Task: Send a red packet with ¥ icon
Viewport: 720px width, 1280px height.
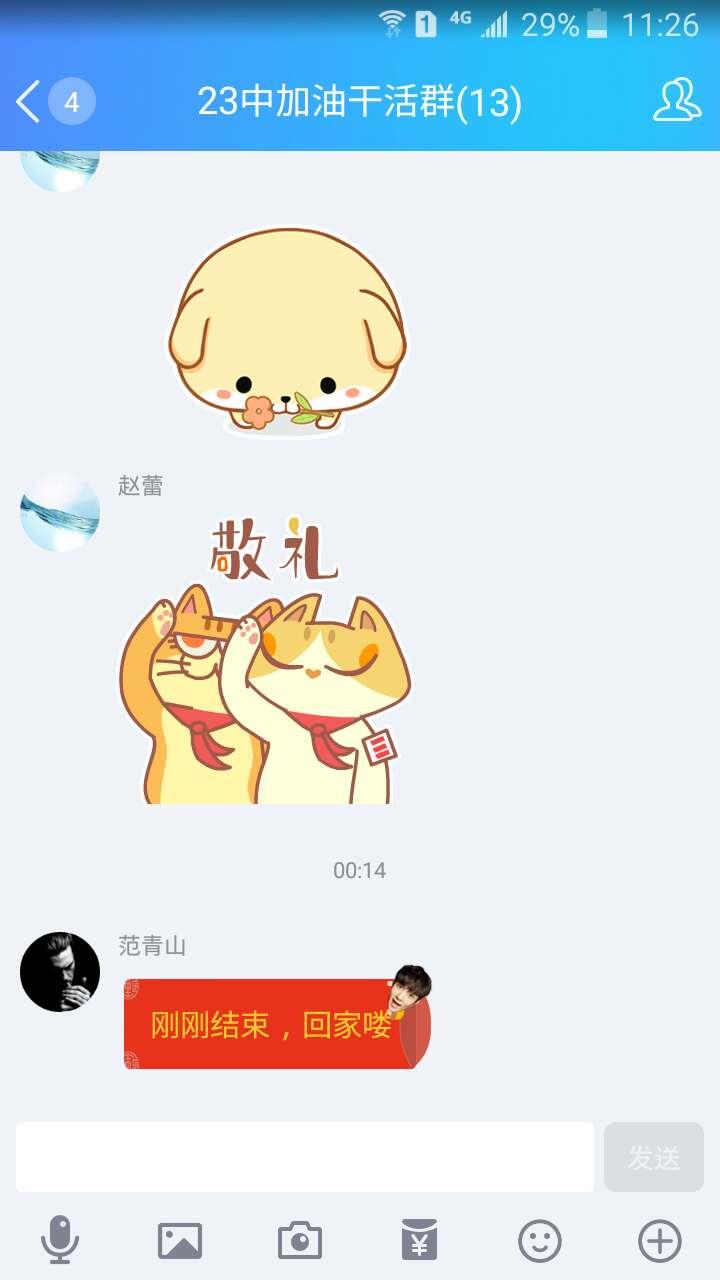Action: 420,1241
